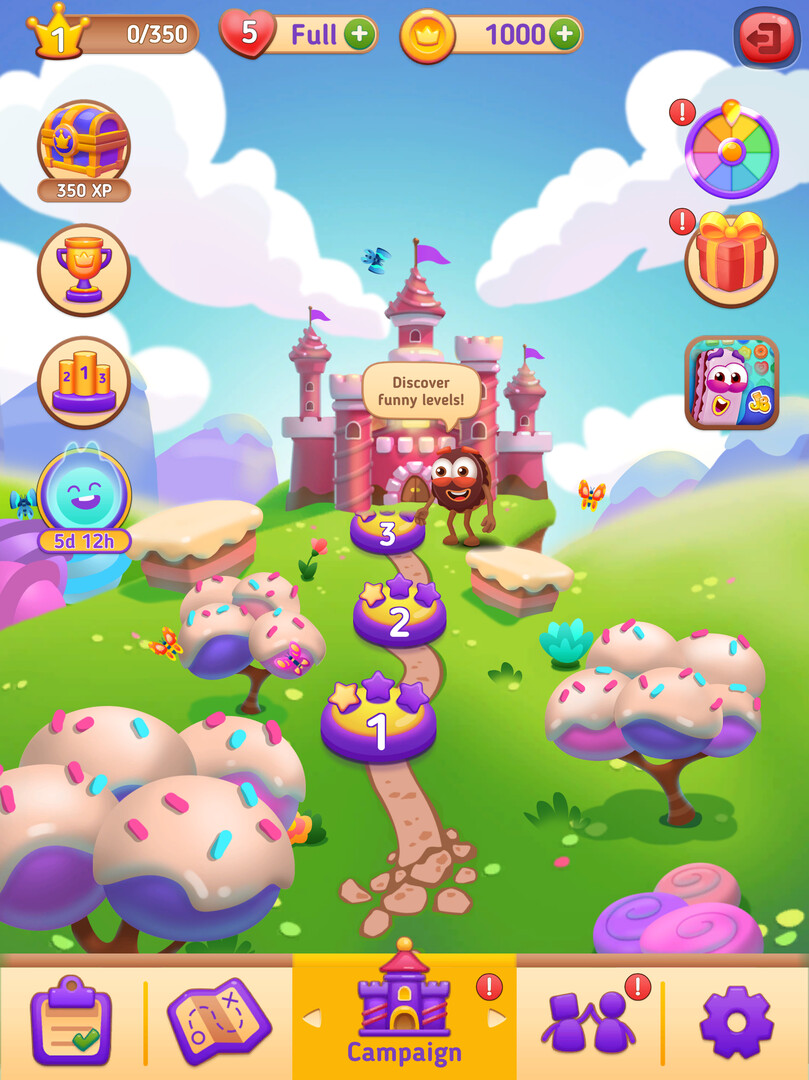Tap the right arrow next to Campaign
This screenshot has height=1080, width=809.
pyautogui.click(x=496, y=1019)
